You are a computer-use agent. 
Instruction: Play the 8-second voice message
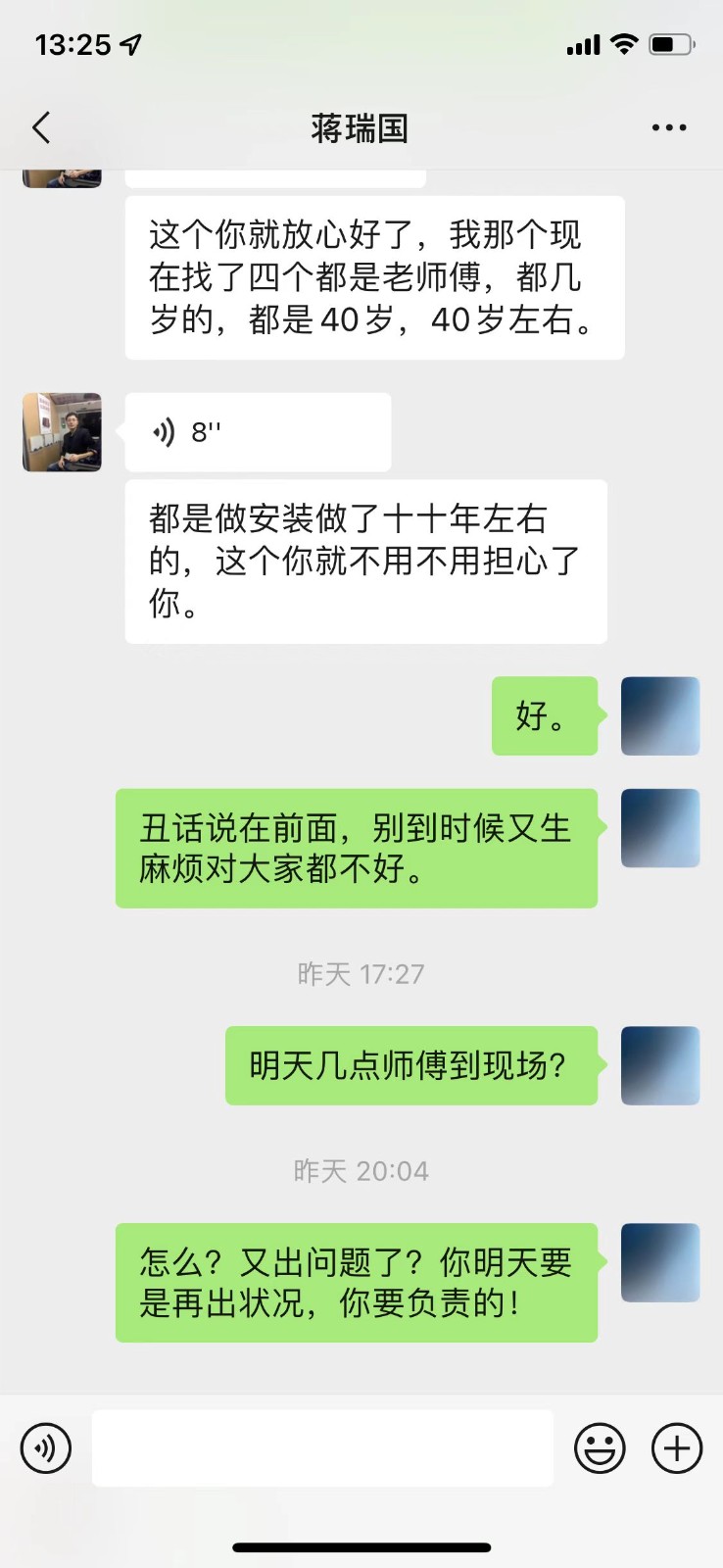click(x=258, y=432)
